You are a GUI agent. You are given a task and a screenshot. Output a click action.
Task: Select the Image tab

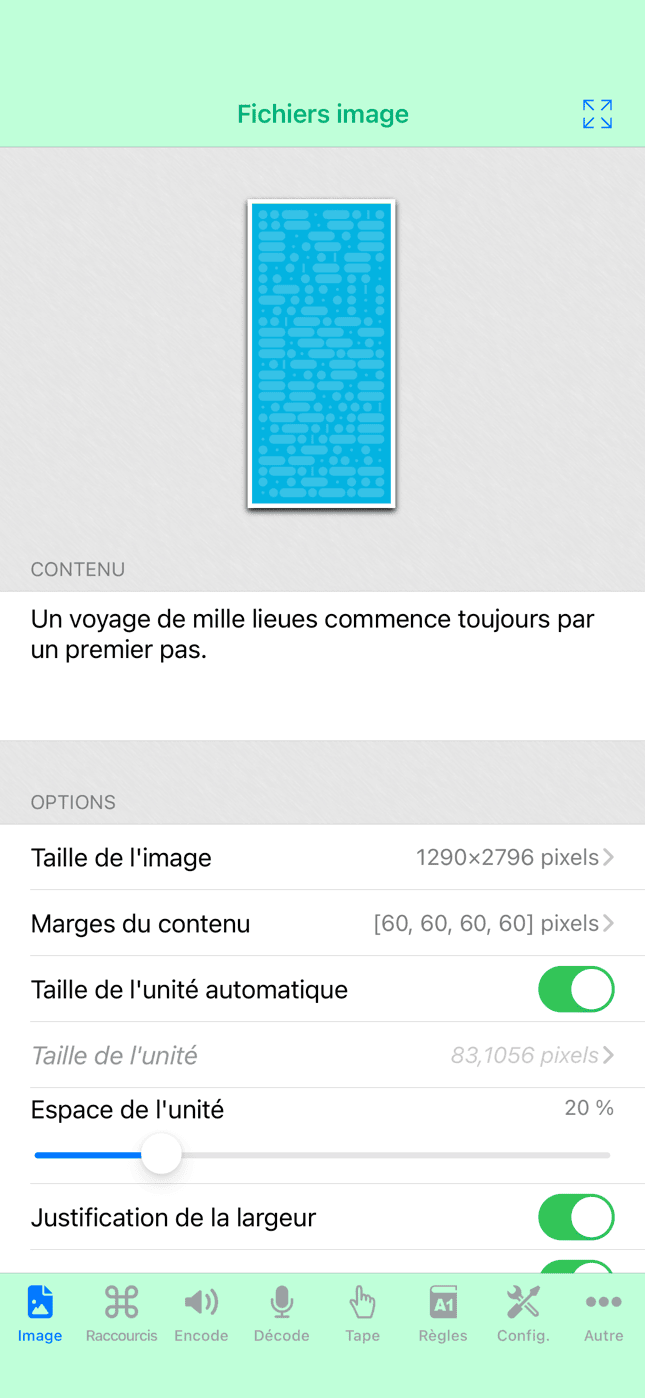pyautogui.click(x=40, y=1314)
